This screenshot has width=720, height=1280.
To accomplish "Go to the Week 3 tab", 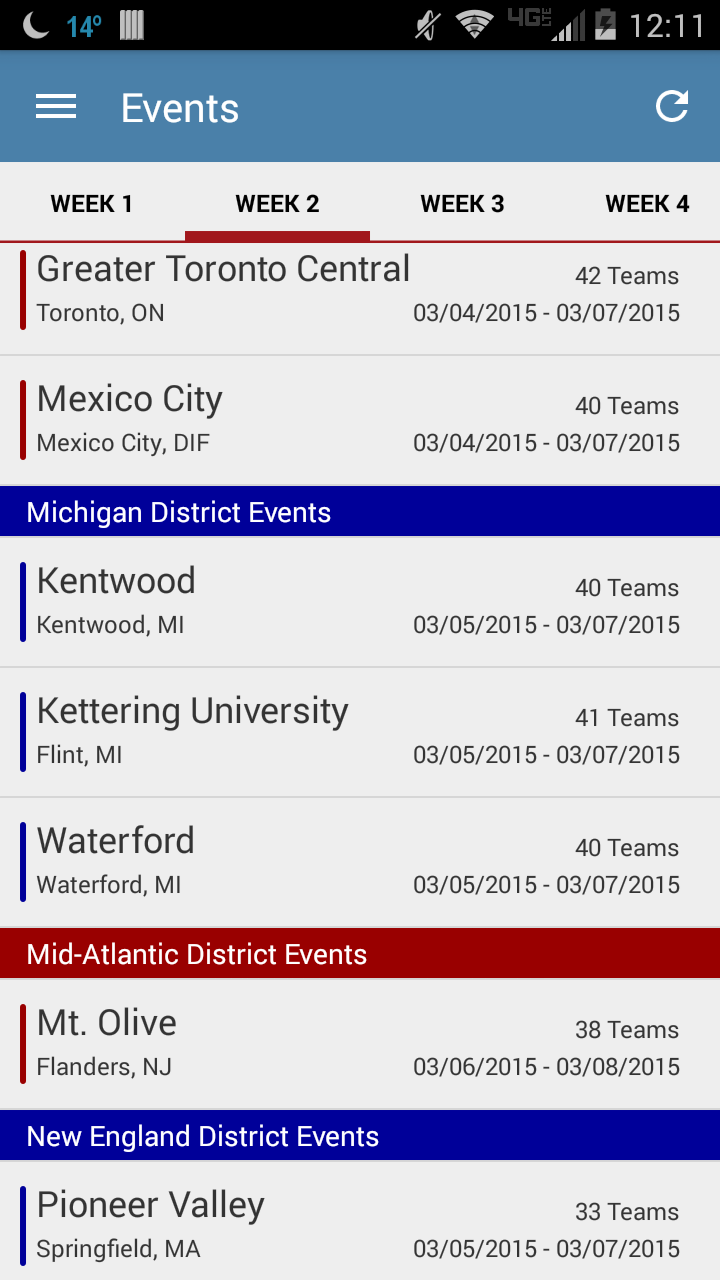I will click(x=462, y=204).
